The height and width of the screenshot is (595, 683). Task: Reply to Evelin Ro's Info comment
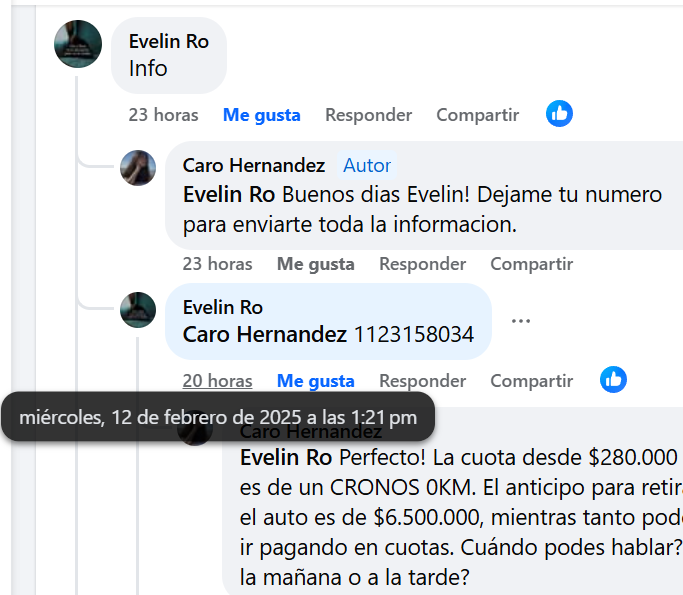coord(368,115)
